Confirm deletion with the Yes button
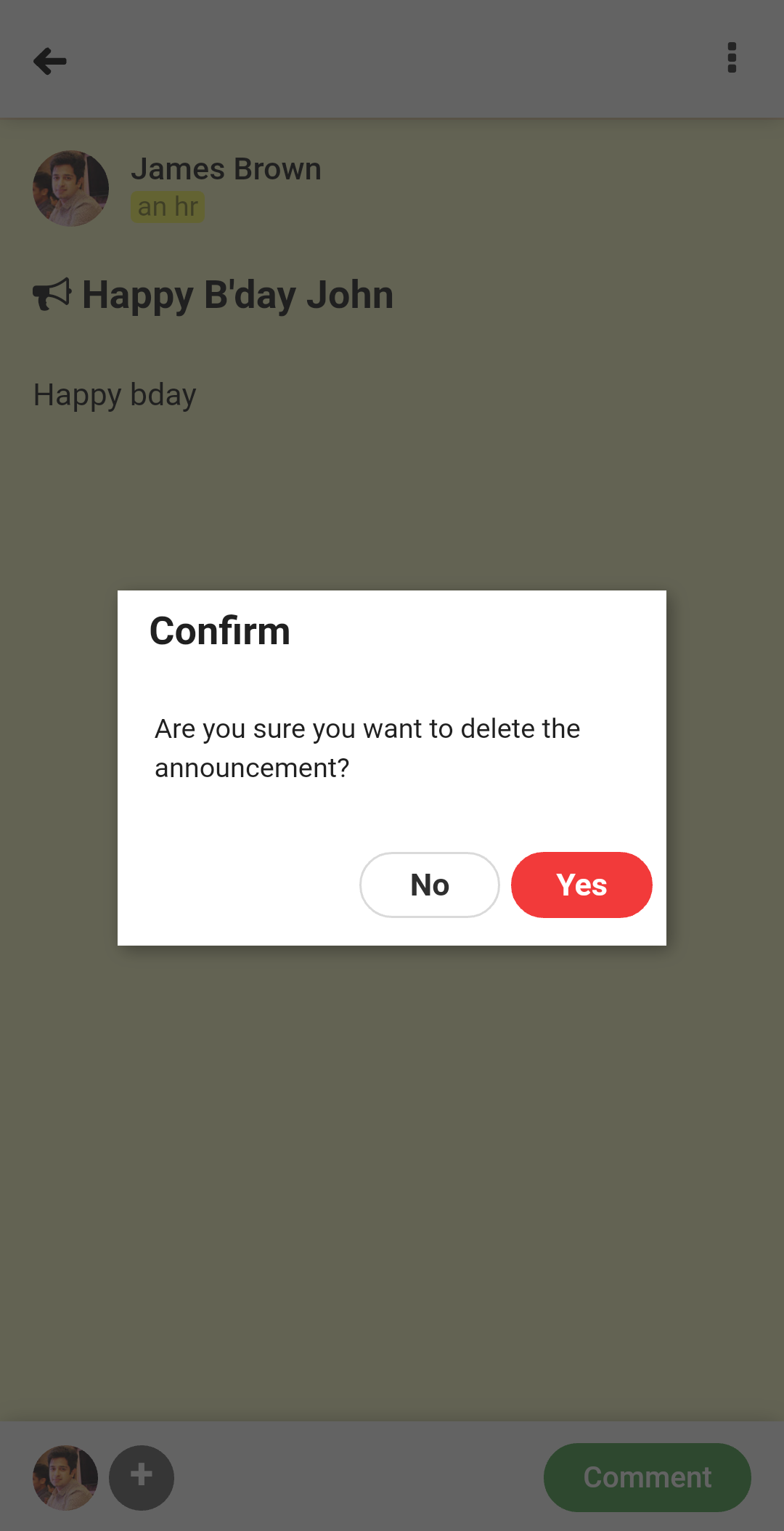The height and width of the screenshot is (1531, 784). pos(581,885)
